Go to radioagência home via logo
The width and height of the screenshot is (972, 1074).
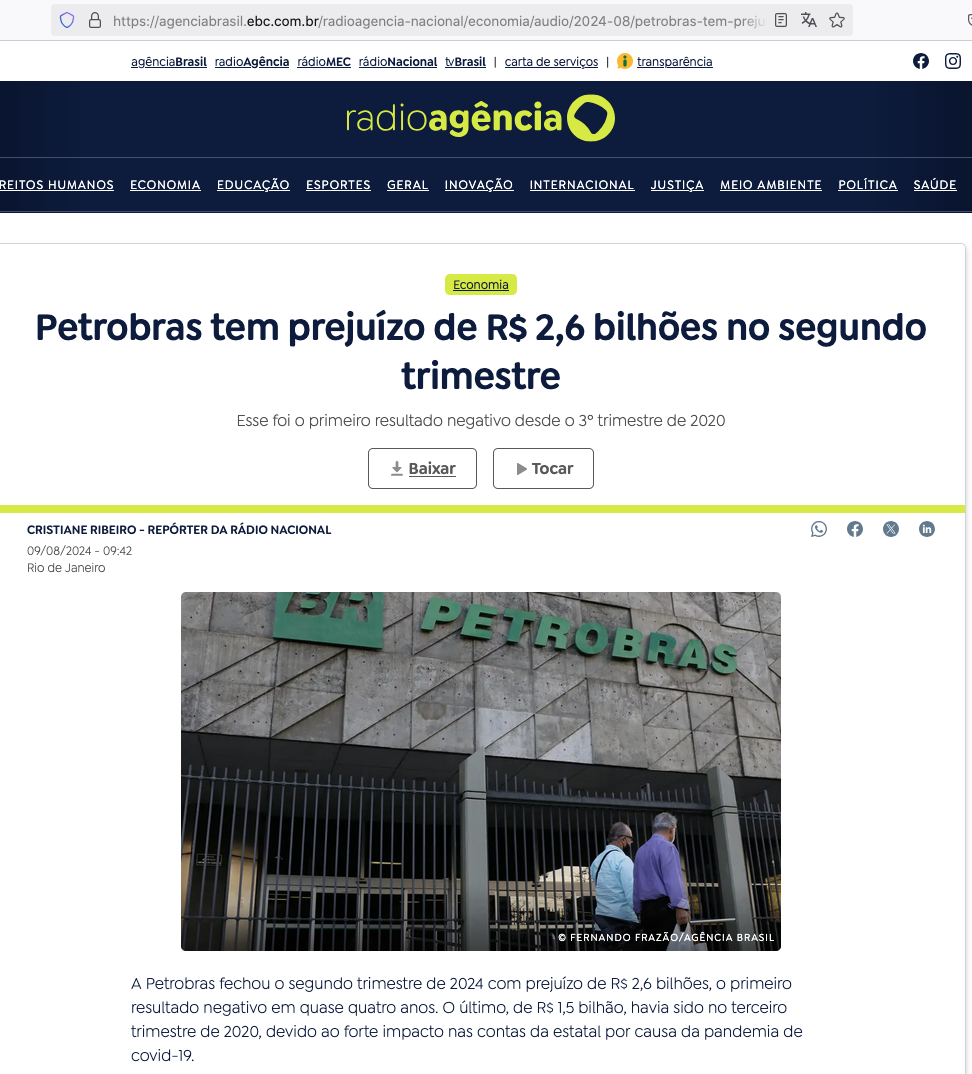click(x=481, y=119)
